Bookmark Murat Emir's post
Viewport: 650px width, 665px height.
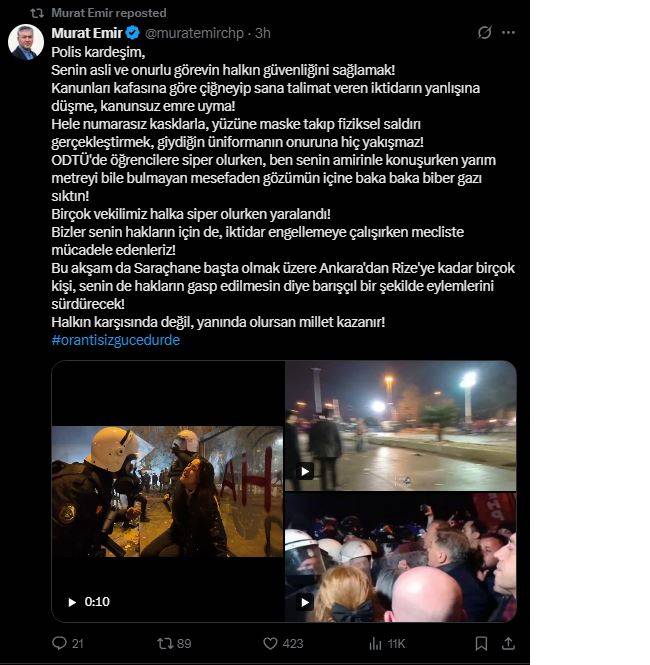[482, 643]
